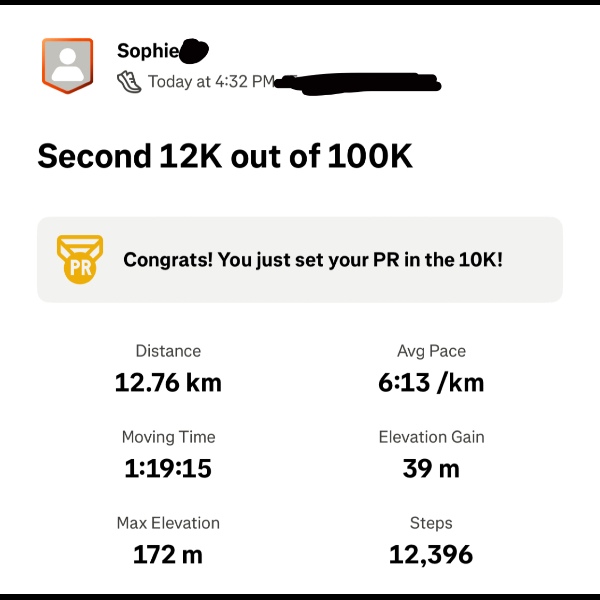Viewport: 600px width, 600px height.
Task: Tap the athlete name Sophie
Action: pyautogui.click(x=148, y=50)
